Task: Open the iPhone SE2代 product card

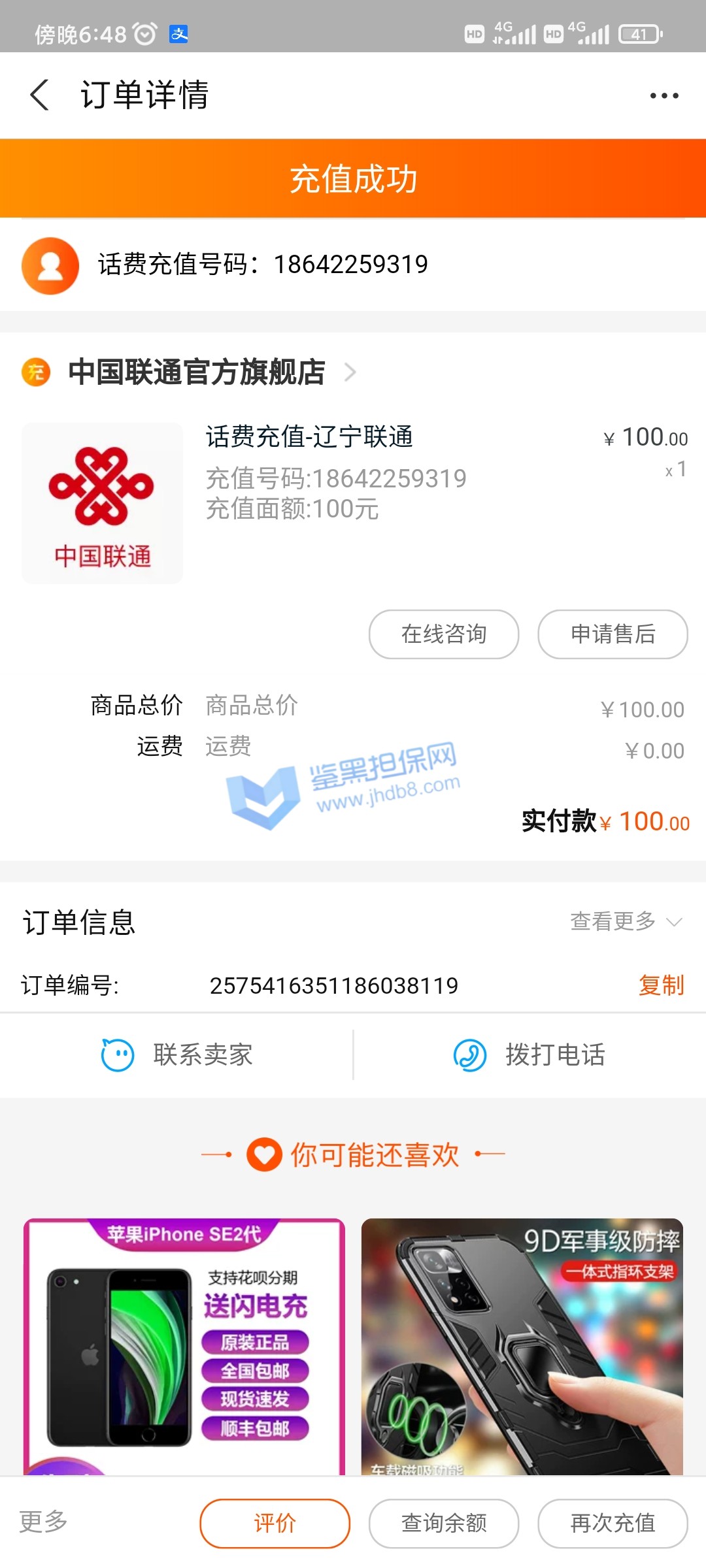Action: (x=184, y=1346)
